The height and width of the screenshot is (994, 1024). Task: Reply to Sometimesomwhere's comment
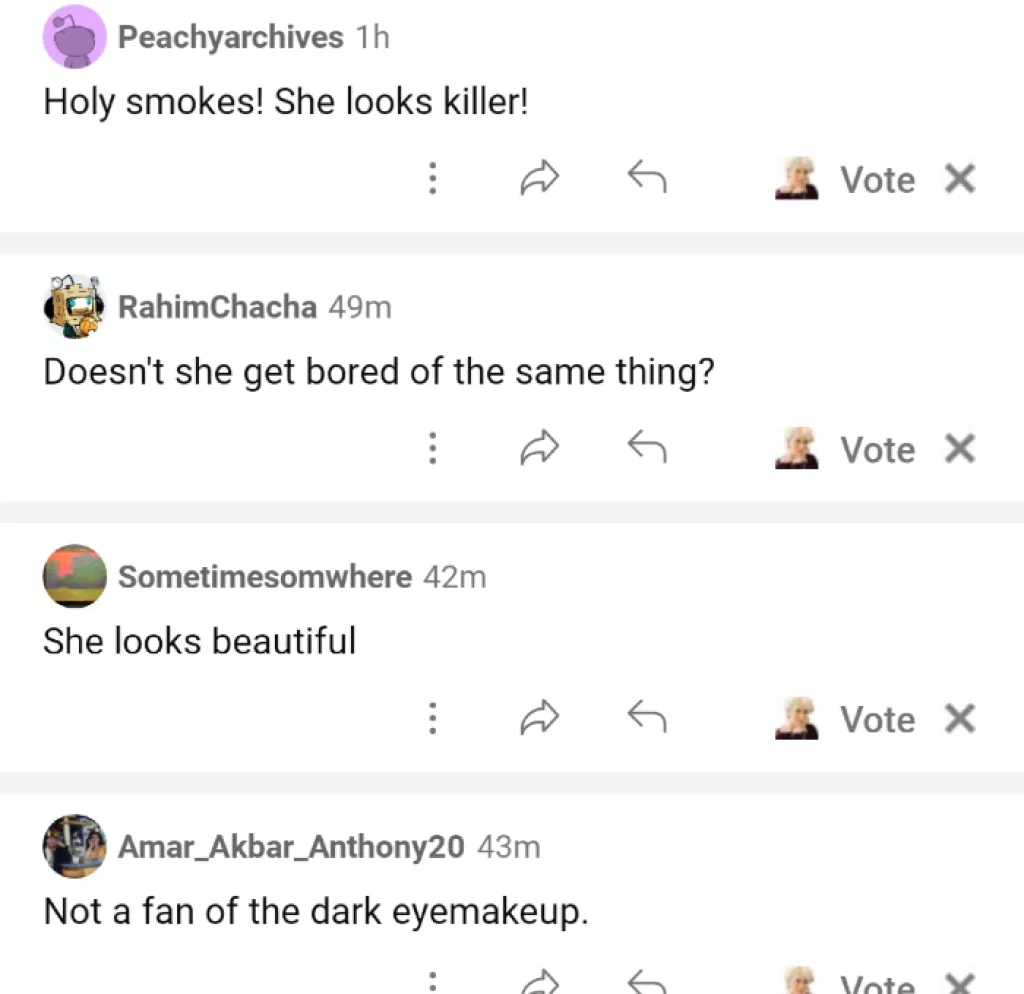[647, 718]
